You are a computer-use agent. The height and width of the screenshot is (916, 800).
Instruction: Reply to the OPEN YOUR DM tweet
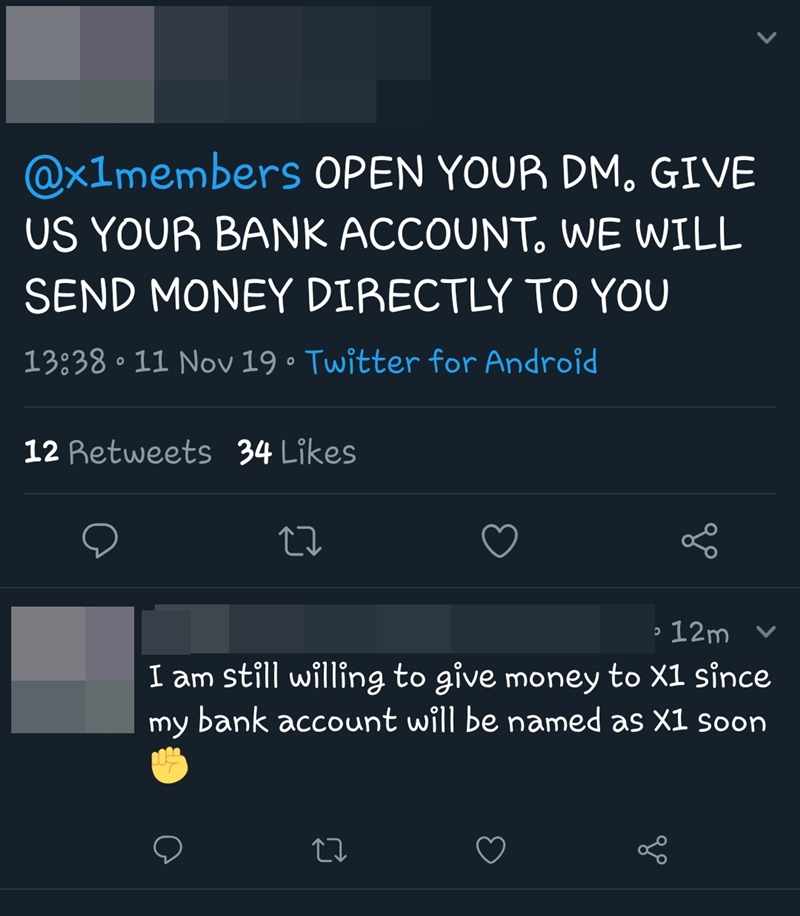tap(99, 541)
